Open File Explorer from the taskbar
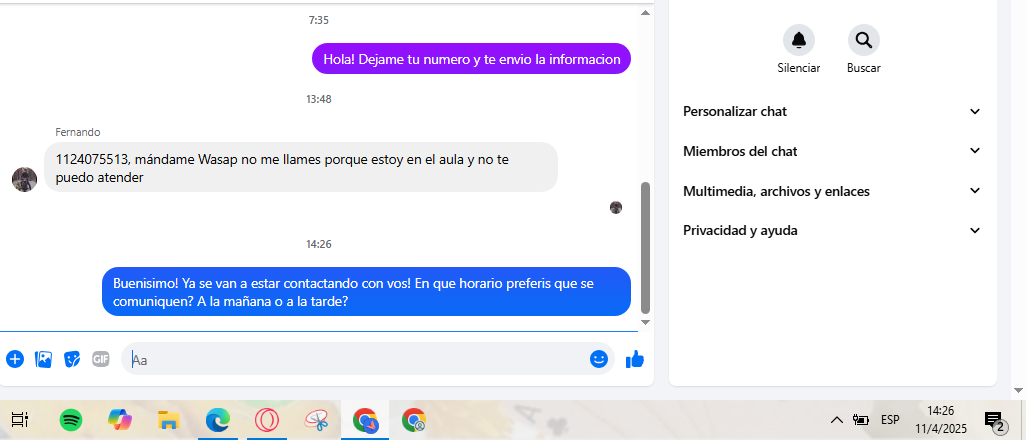1026x440 pixels. pyautogui.click(x=169, y=420)
